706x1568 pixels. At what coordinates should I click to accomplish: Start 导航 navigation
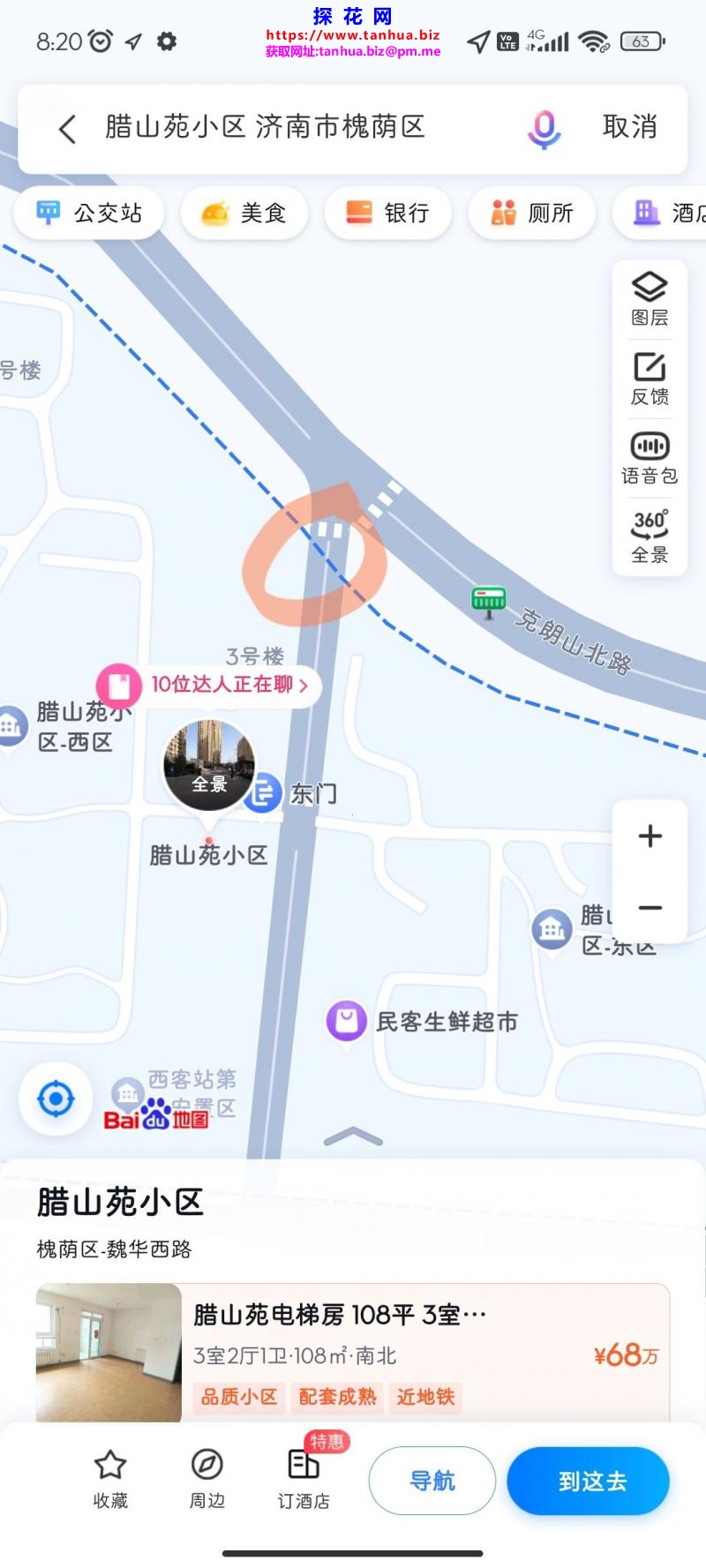[432, 1481]
